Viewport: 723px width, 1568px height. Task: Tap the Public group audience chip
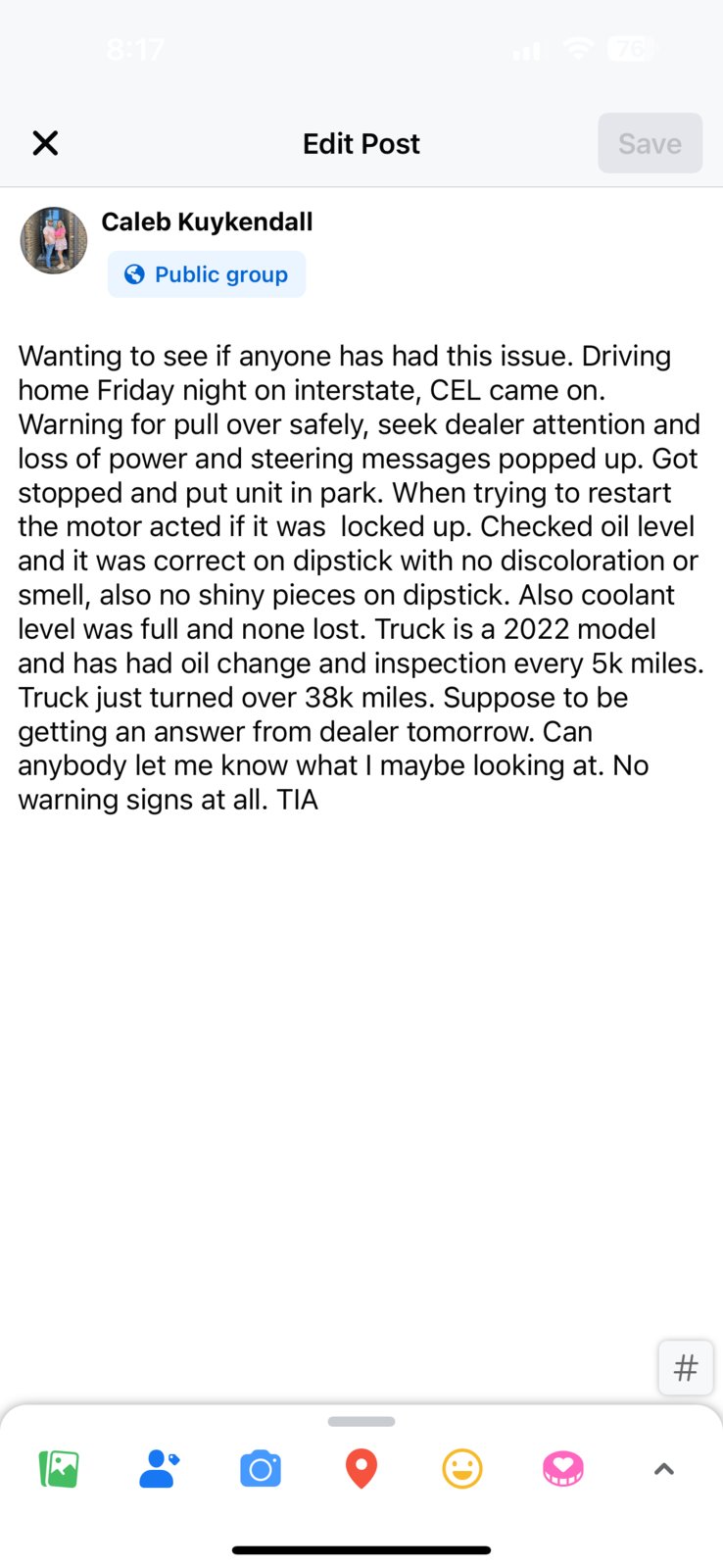207,274
